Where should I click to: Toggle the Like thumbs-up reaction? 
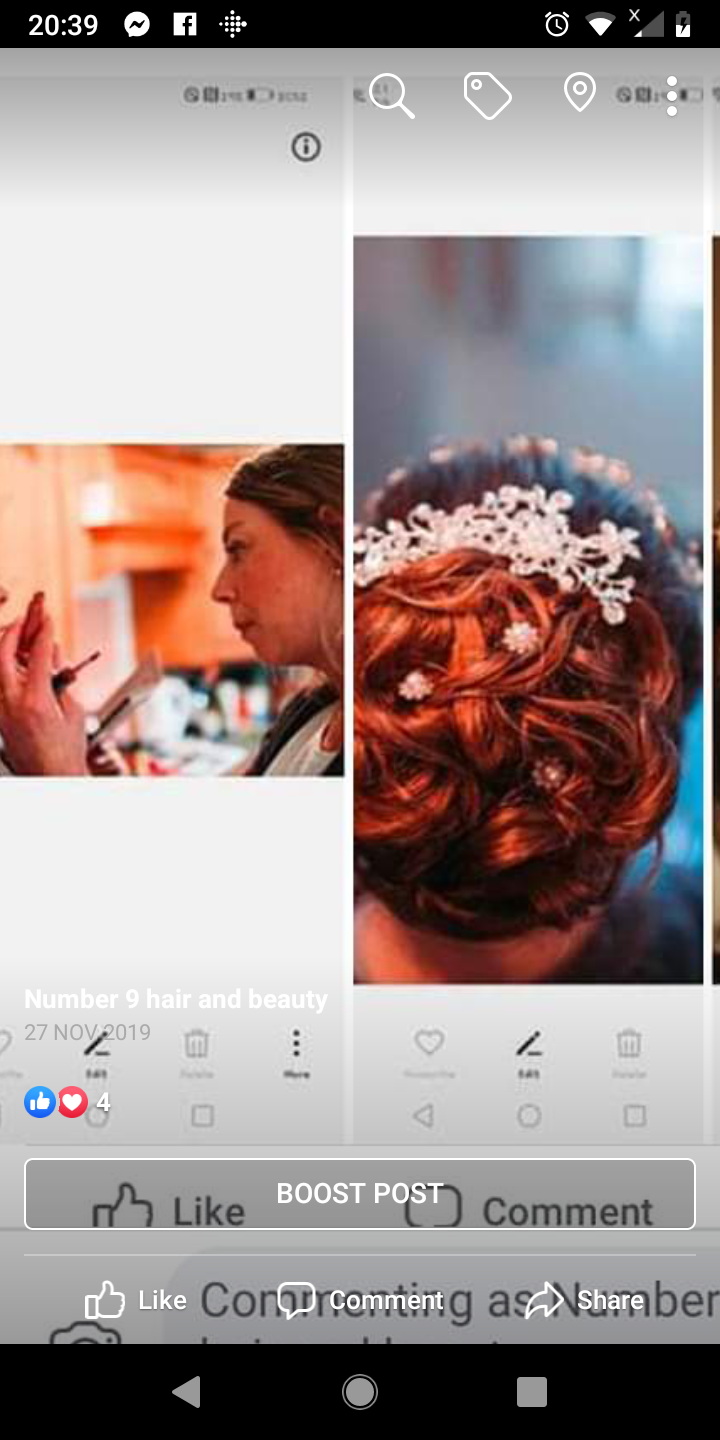pos(40,1102)
